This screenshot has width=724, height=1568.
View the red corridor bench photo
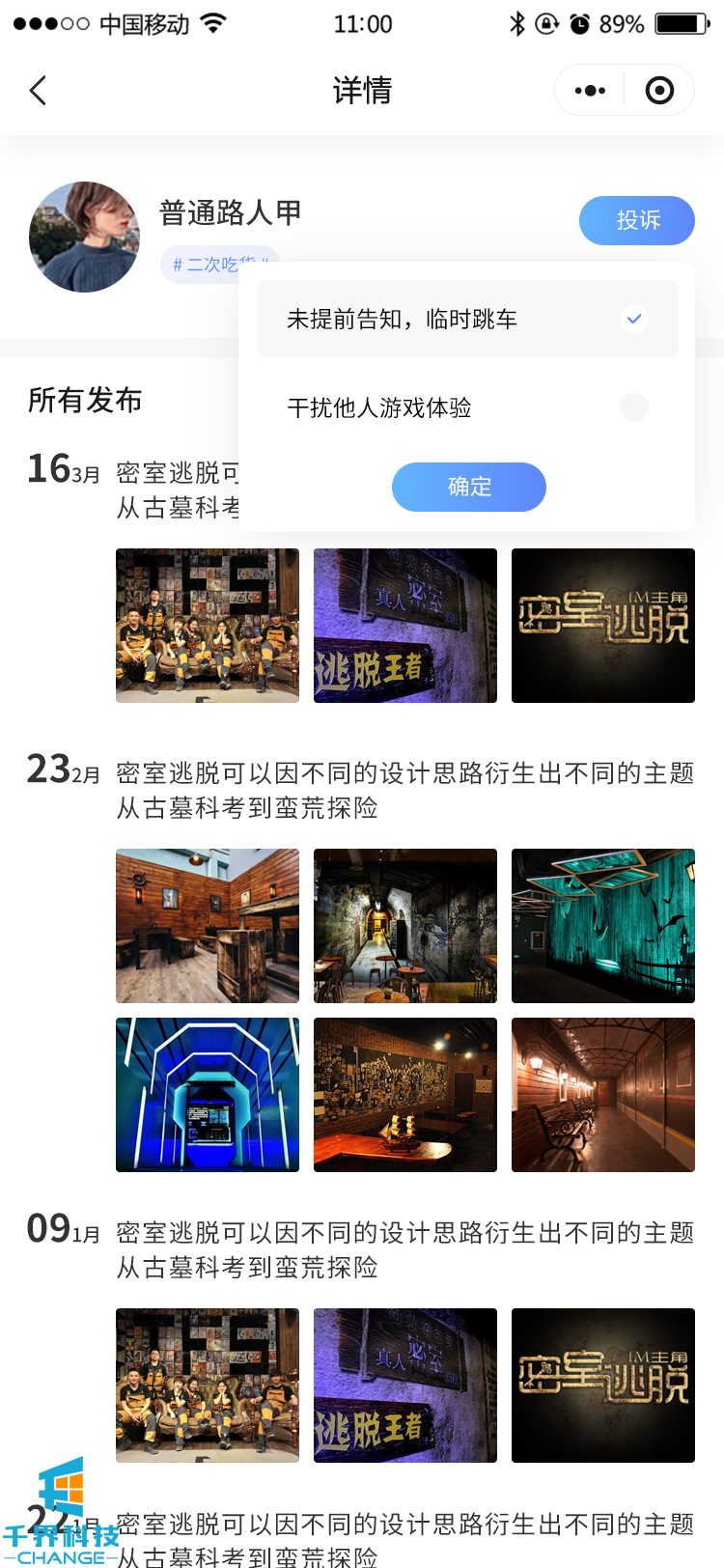pos(602,1094)
